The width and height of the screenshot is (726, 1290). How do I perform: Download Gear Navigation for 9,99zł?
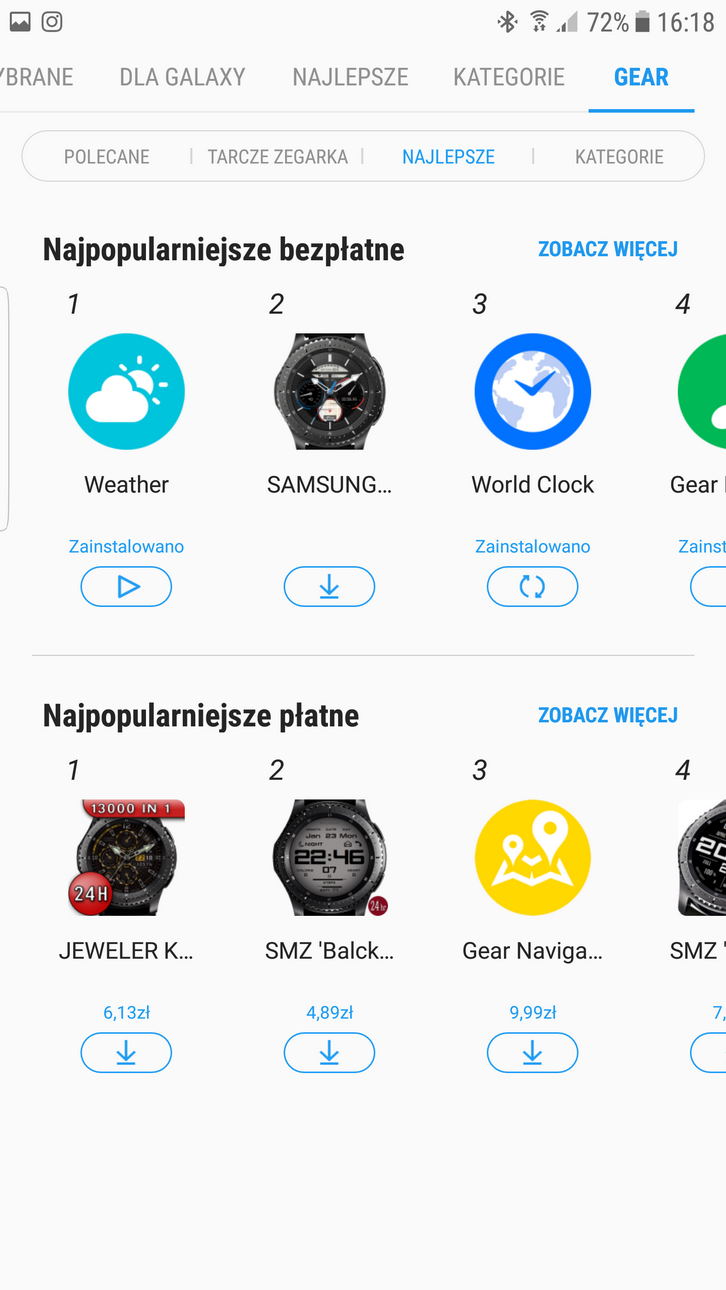click(532, 1053)
